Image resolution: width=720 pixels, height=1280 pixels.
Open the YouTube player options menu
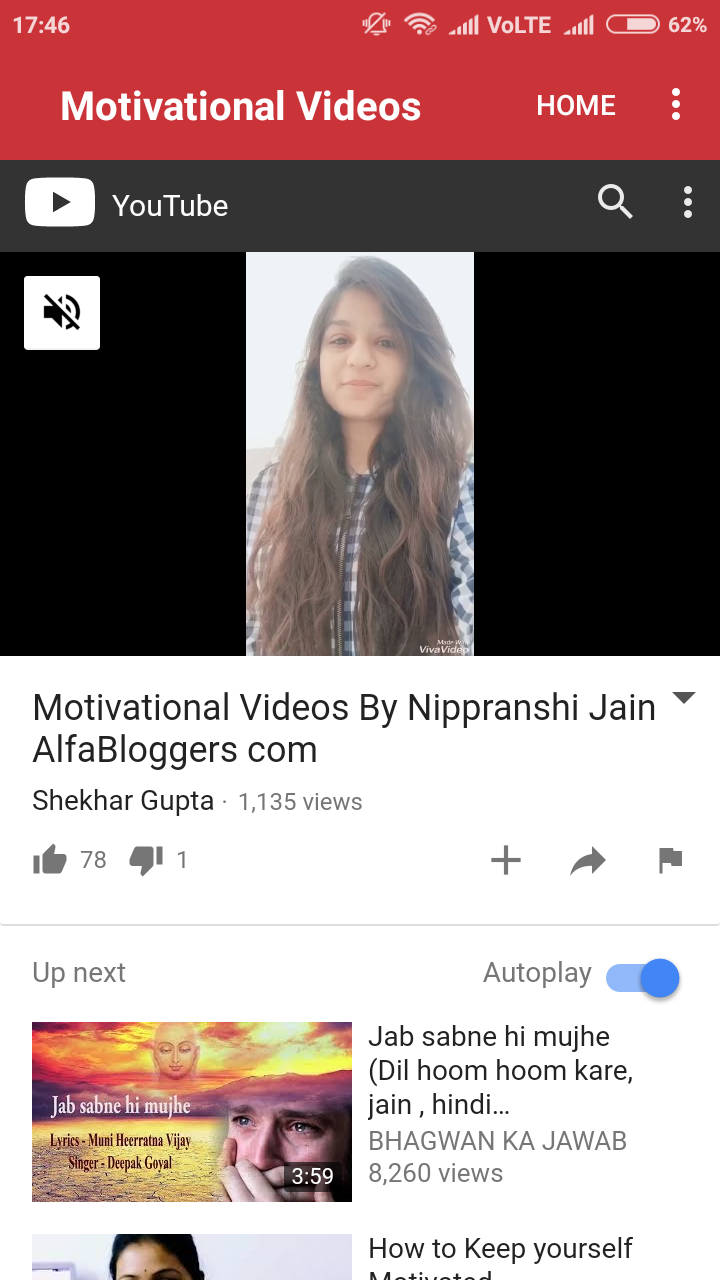[x=687, y=203]
